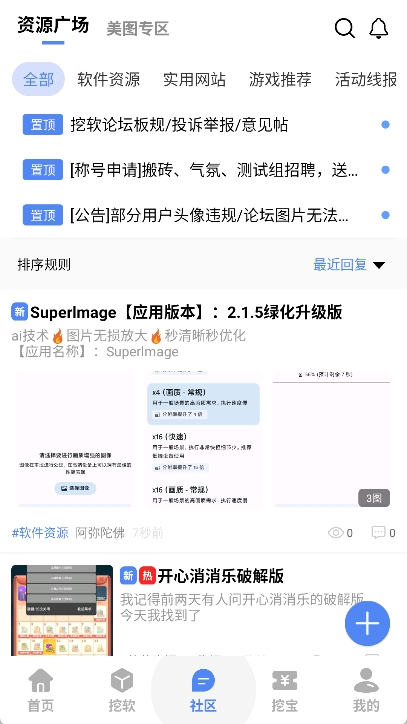407x724 pixels.
Task: Select the 全部 category chip
Action: coord(38,79)
